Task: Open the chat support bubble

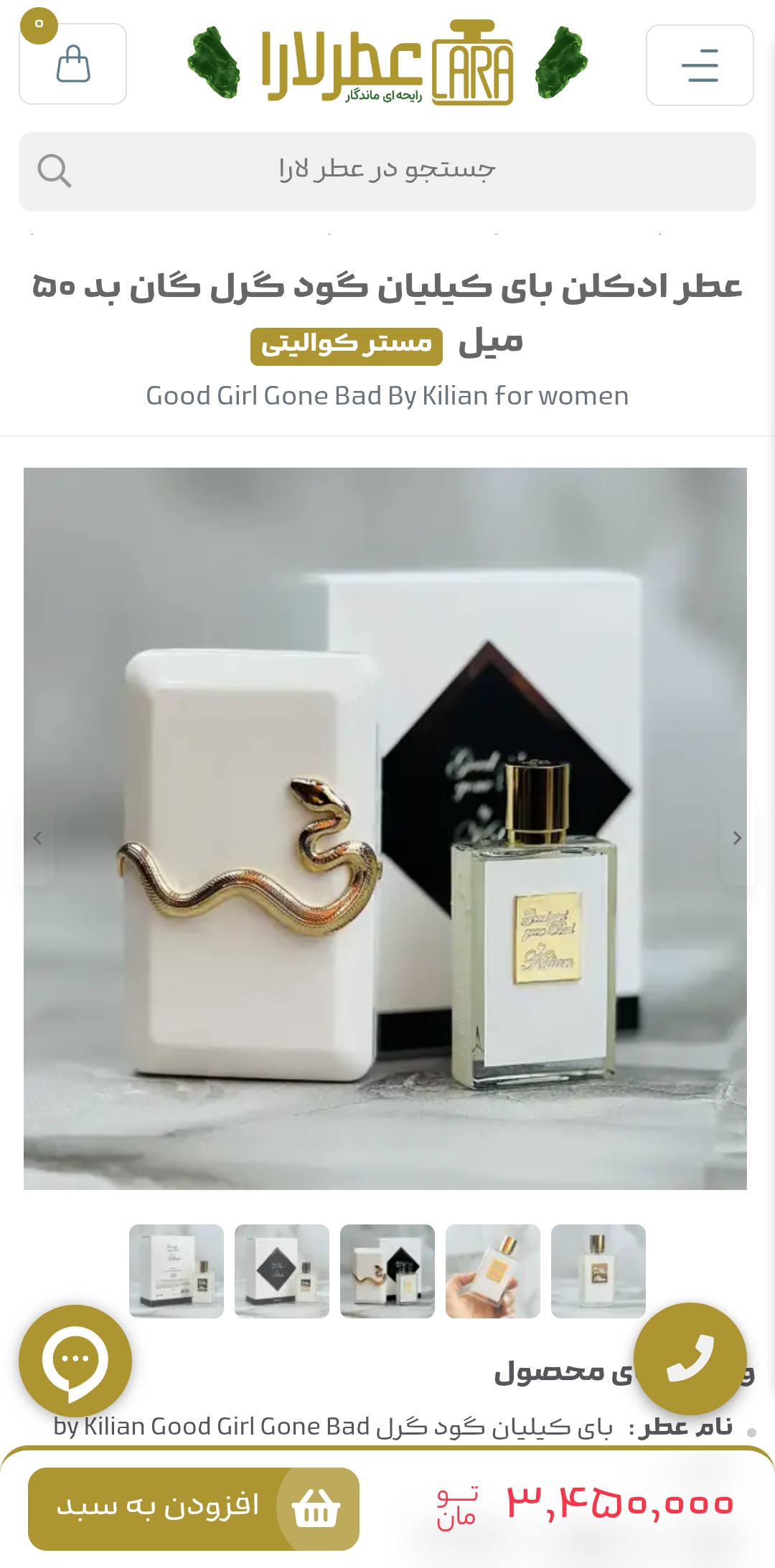Action: [75, 1361]
